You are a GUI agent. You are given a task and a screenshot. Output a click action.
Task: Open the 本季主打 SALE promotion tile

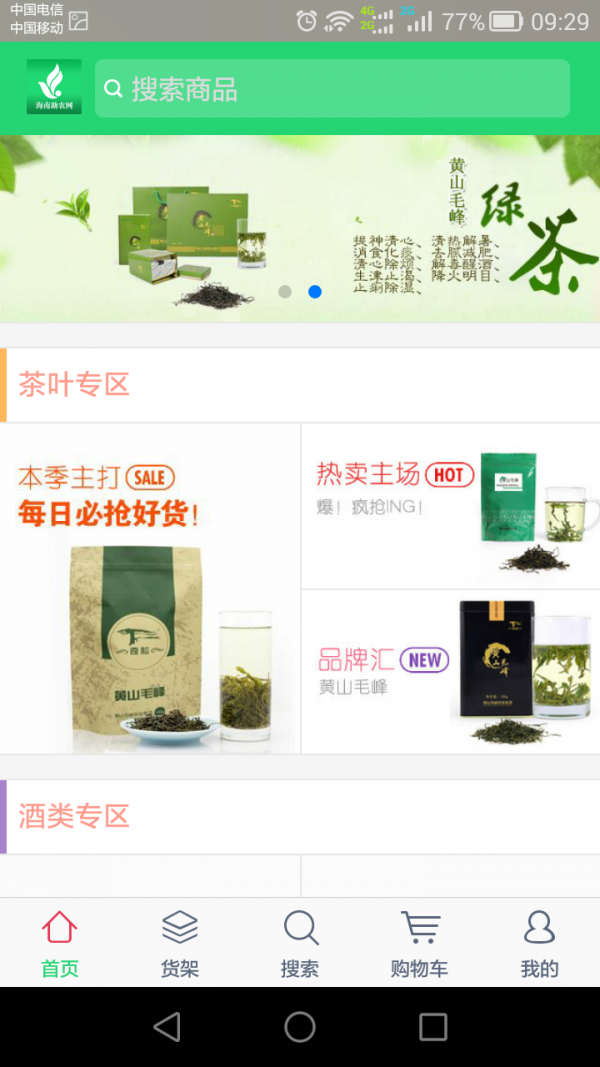point(150,588)
